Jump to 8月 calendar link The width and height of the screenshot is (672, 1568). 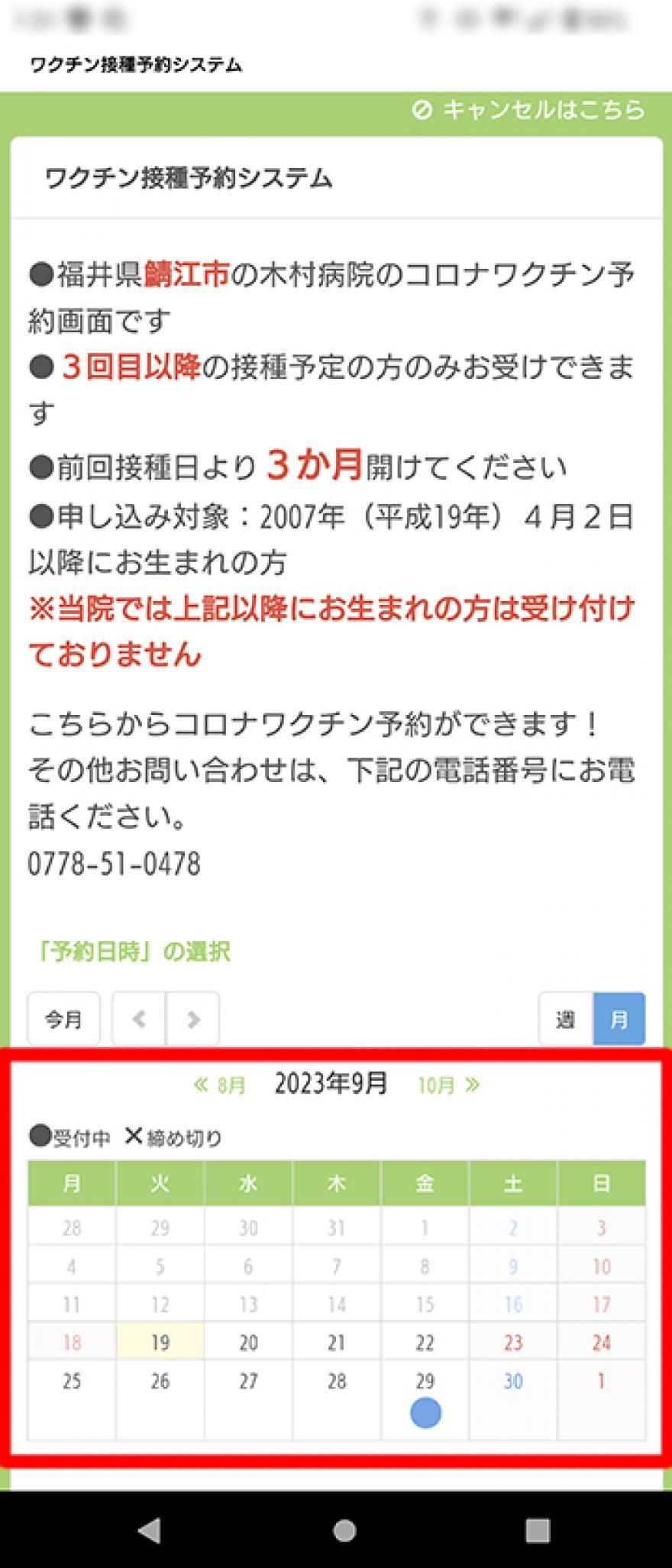click(220, 1085)
